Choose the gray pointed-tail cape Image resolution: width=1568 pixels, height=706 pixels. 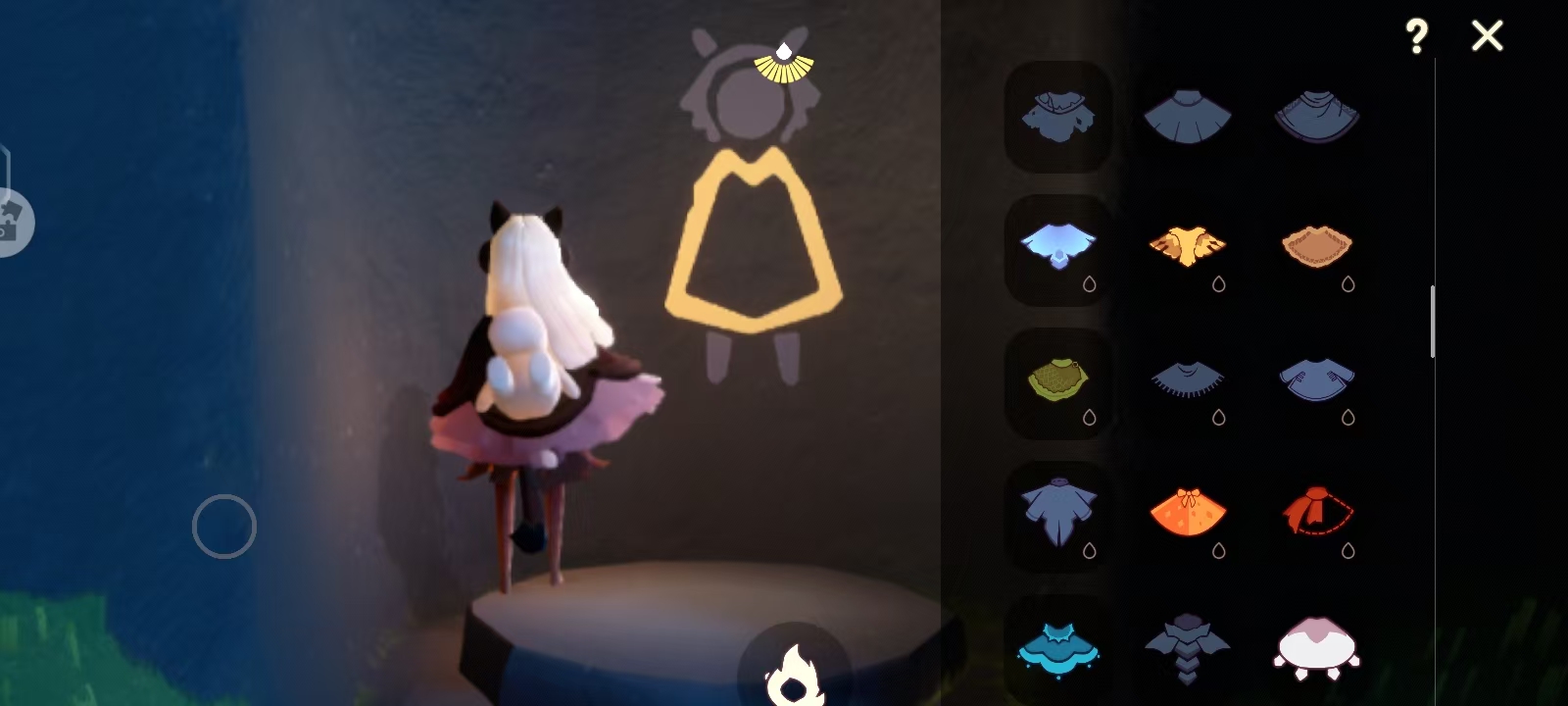1057,512
